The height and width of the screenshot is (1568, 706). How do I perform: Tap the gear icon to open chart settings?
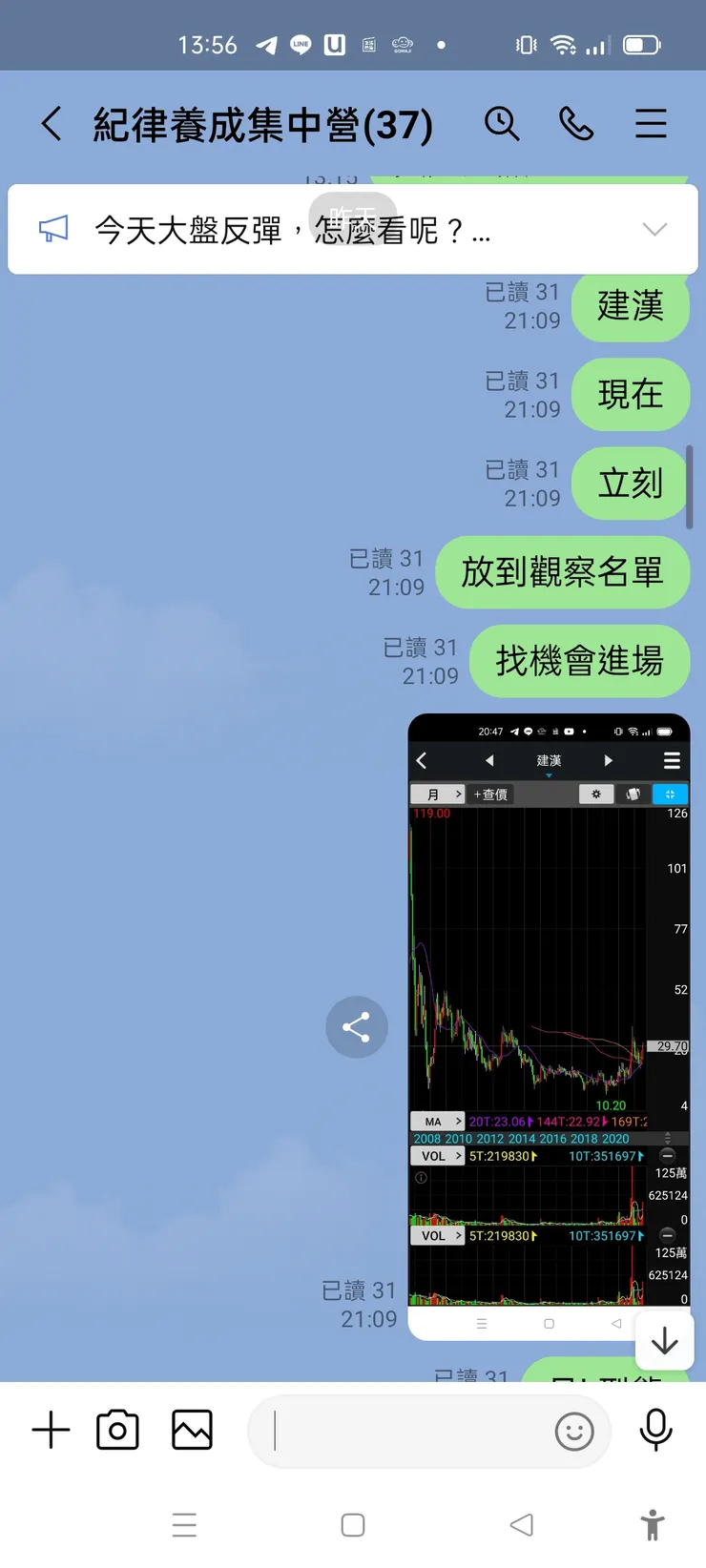pos(596,794)
